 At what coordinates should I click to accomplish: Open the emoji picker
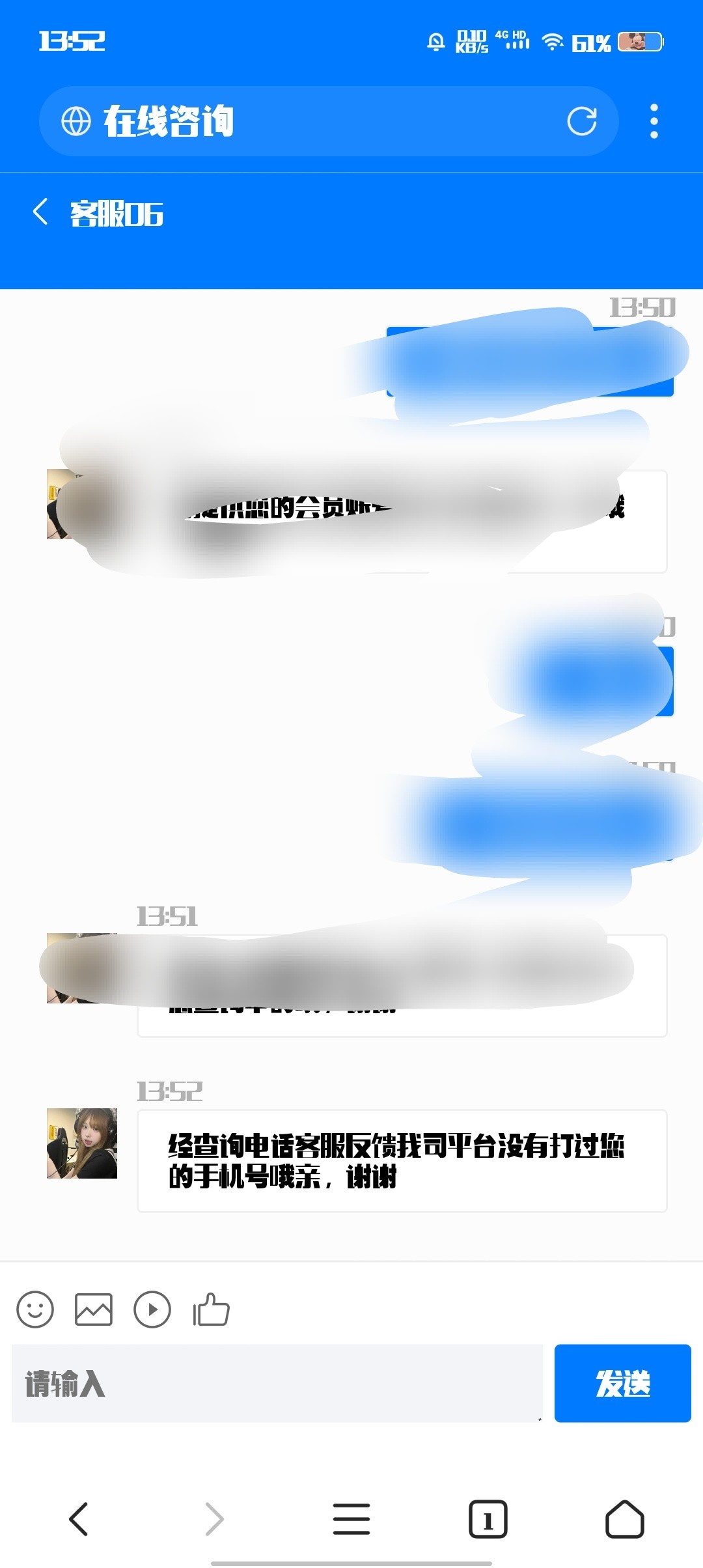[35, 1309]
